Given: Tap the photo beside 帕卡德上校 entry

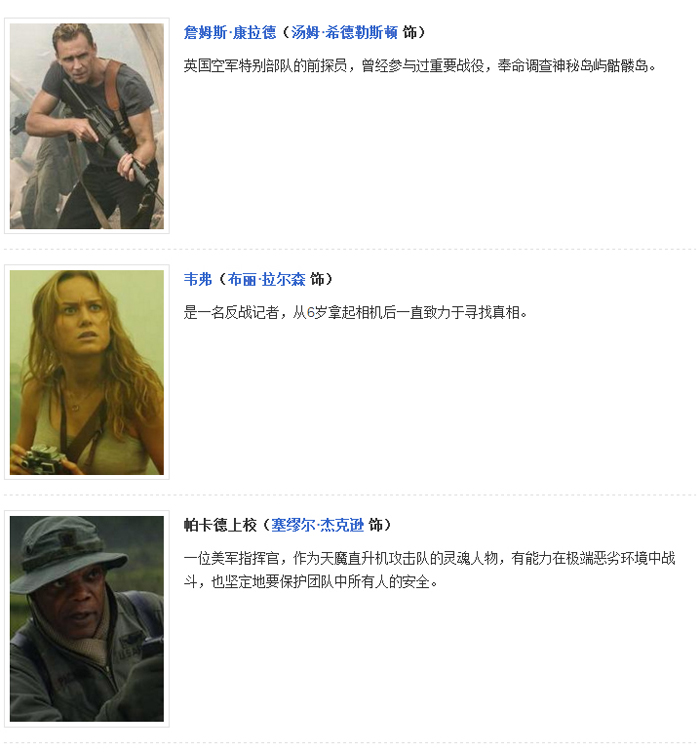Looking at the screenshot, I should point(87,618).
